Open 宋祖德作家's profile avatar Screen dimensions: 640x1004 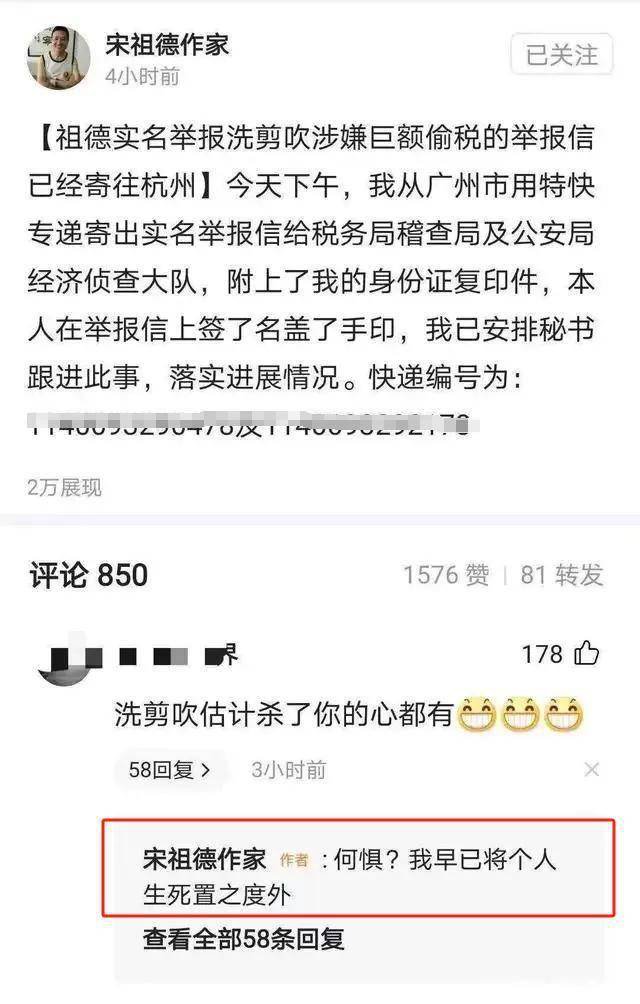(58, 59)
